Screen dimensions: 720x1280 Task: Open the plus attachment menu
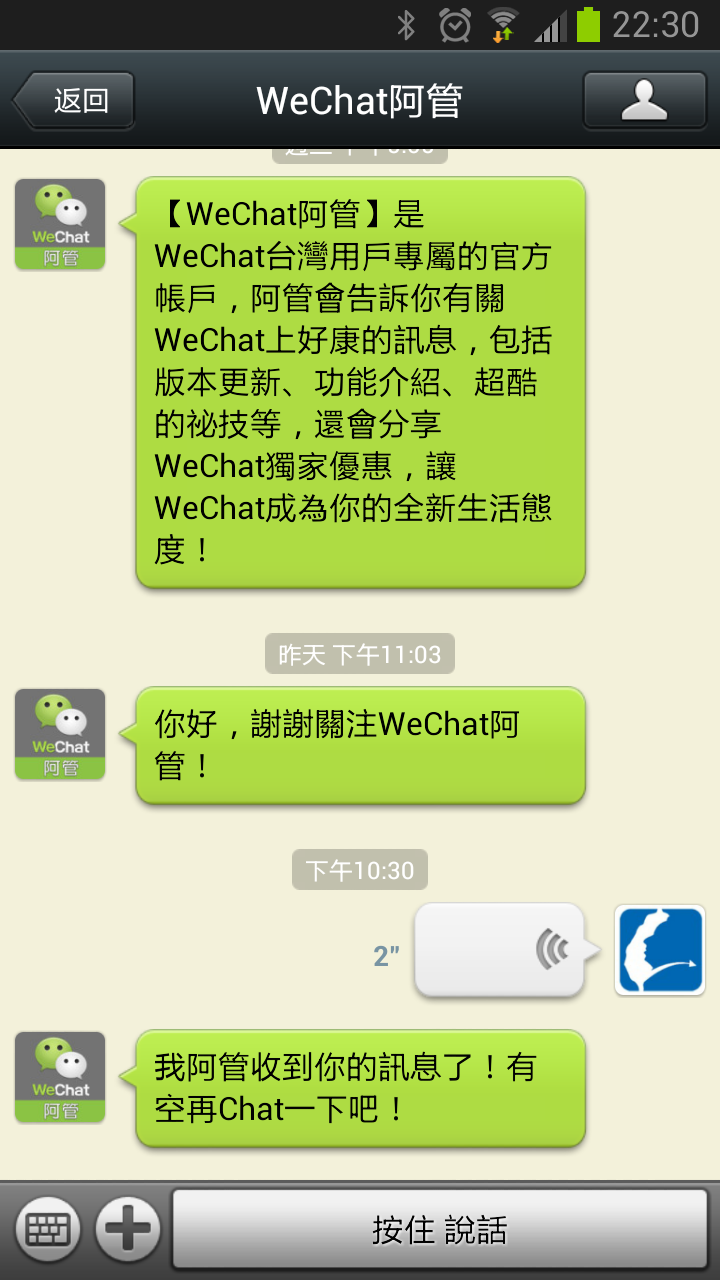[128, 1229]
